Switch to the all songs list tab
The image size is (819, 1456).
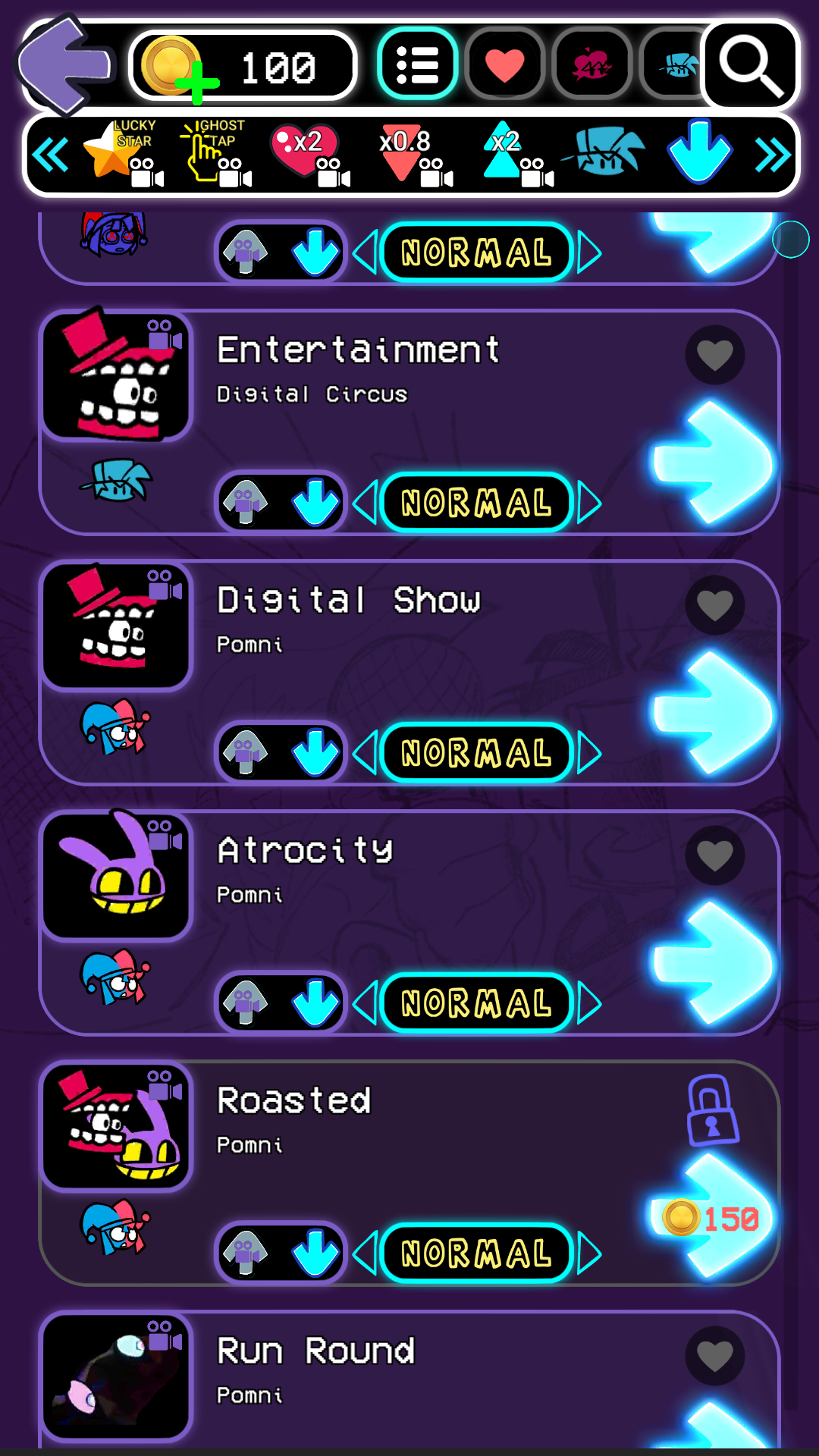click(x=417, y=65)
